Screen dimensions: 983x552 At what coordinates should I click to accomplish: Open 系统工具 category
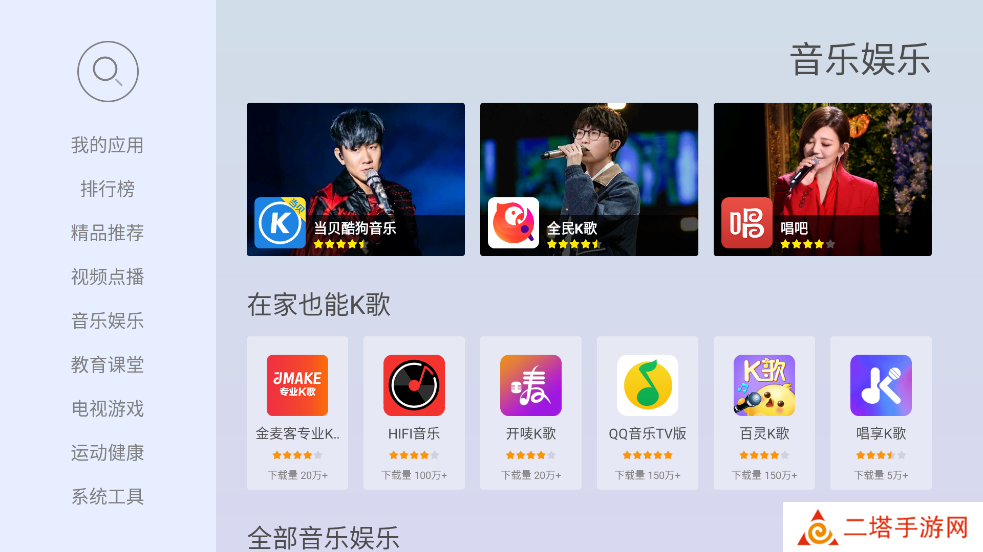point(107,497)
